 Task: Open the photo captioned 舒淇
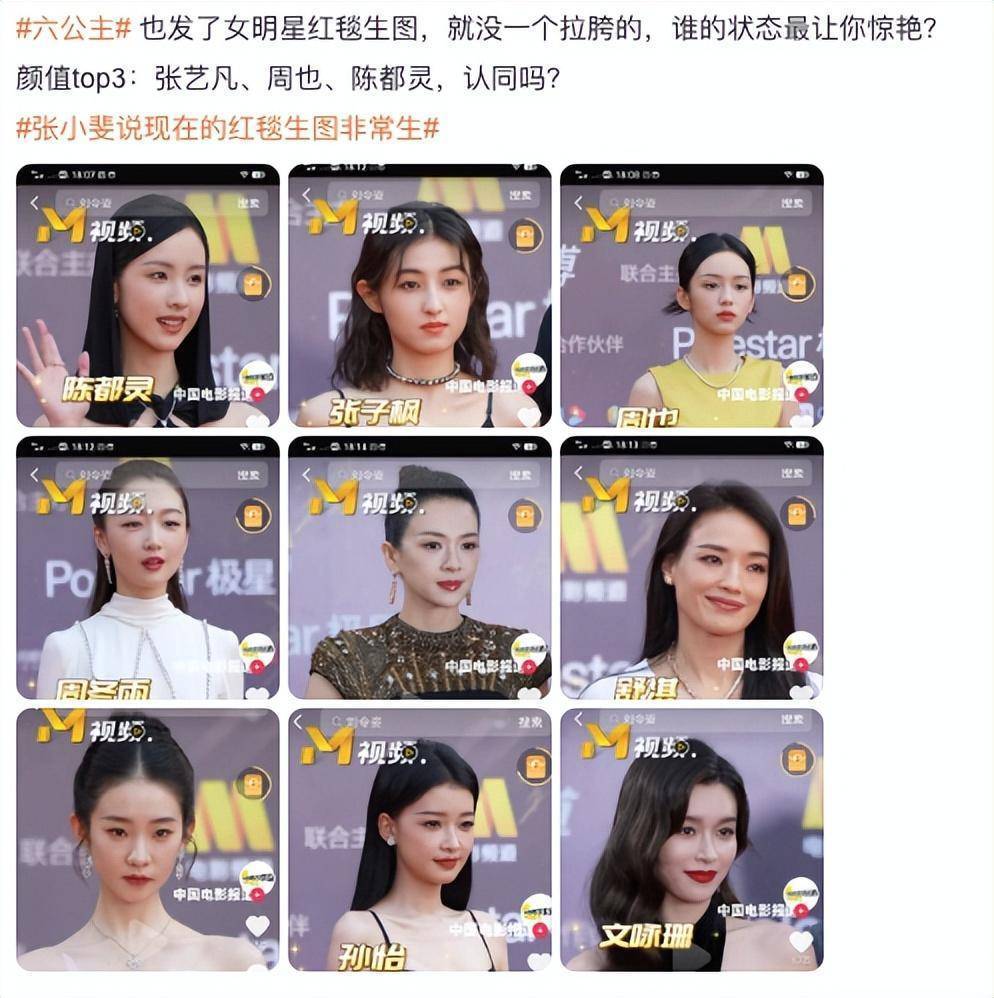(x=691, y=567)
